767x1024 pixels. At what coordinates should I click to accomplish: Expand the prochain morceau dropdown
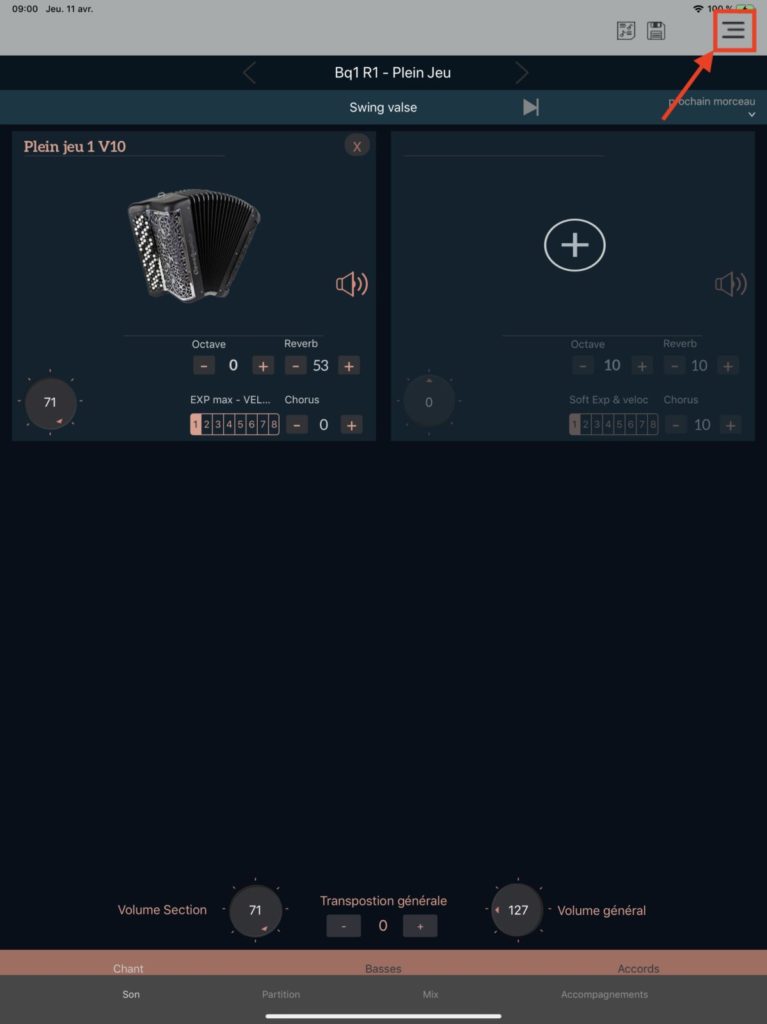tap(751, 115)
